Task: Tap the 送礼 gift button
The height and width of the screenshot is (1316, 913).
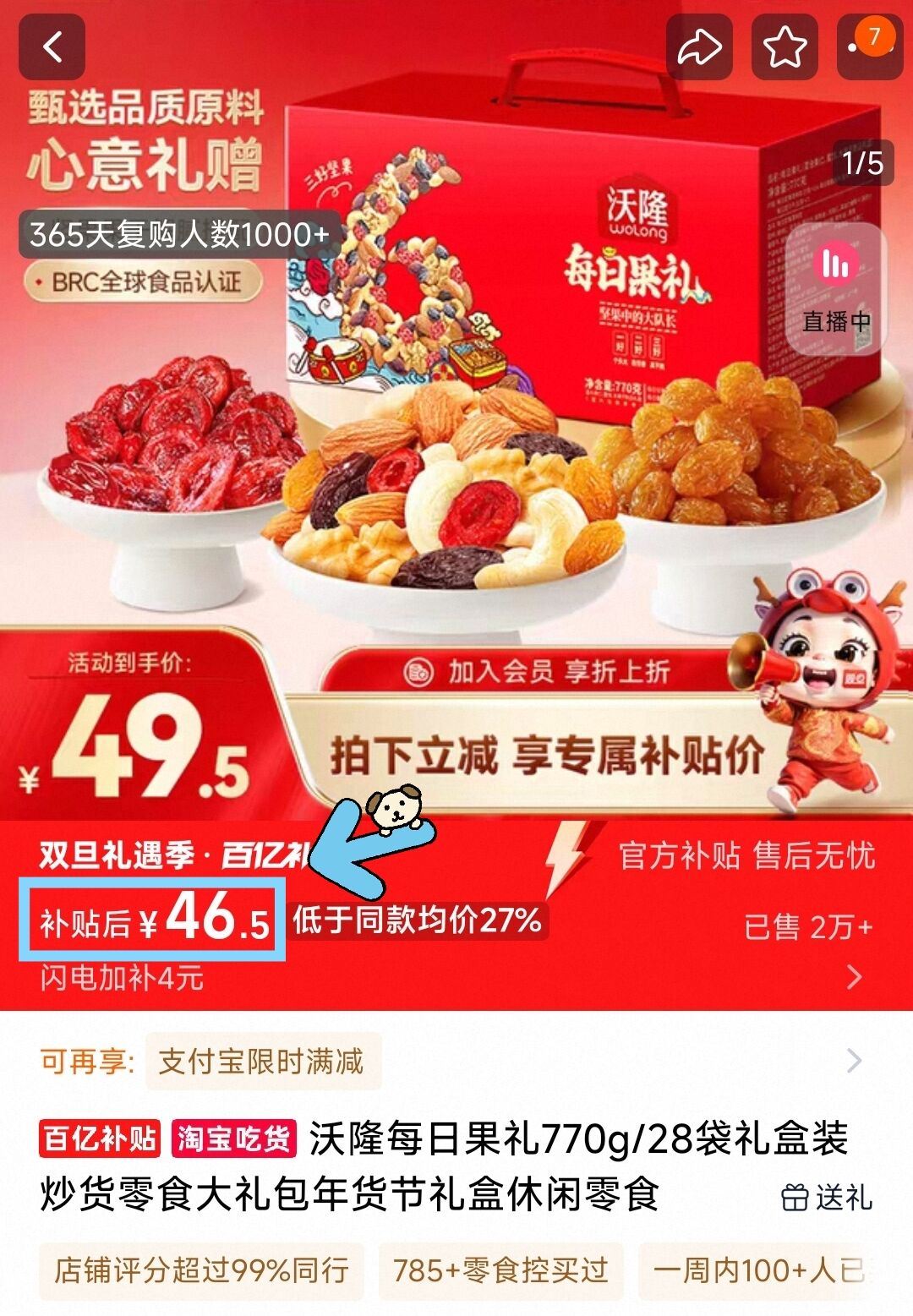Action: pos(826,1196)
